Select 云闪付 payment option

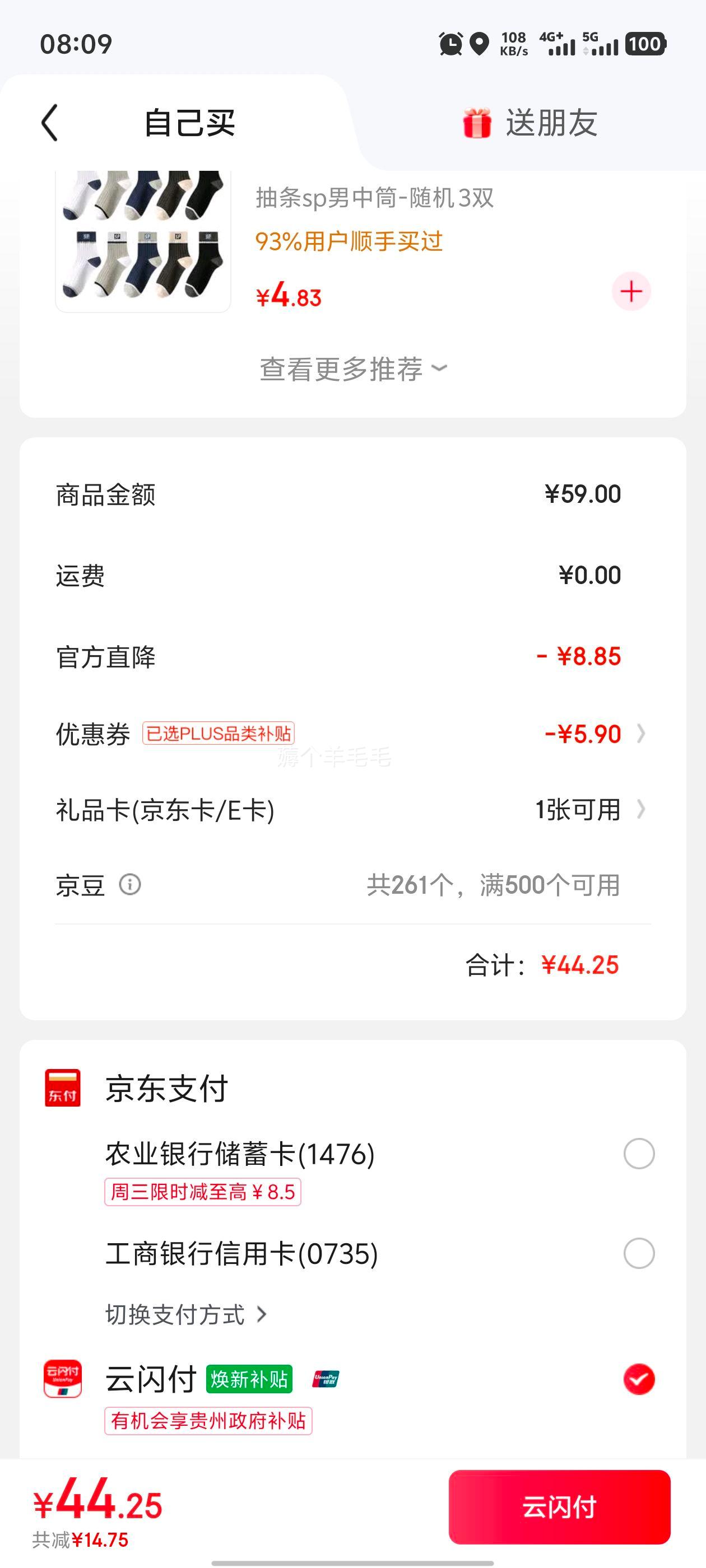click(639, 1379)
